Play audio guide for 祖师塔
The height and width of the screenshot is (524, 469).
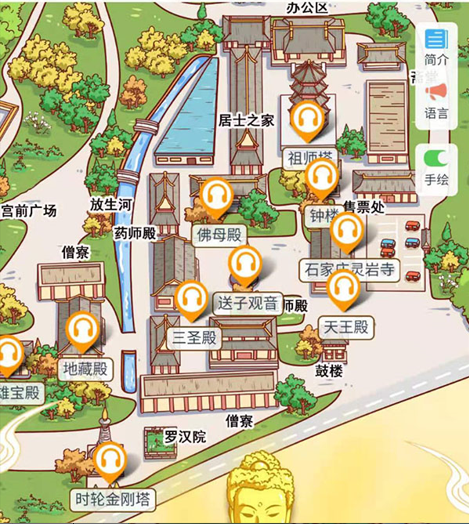(307, 121)
